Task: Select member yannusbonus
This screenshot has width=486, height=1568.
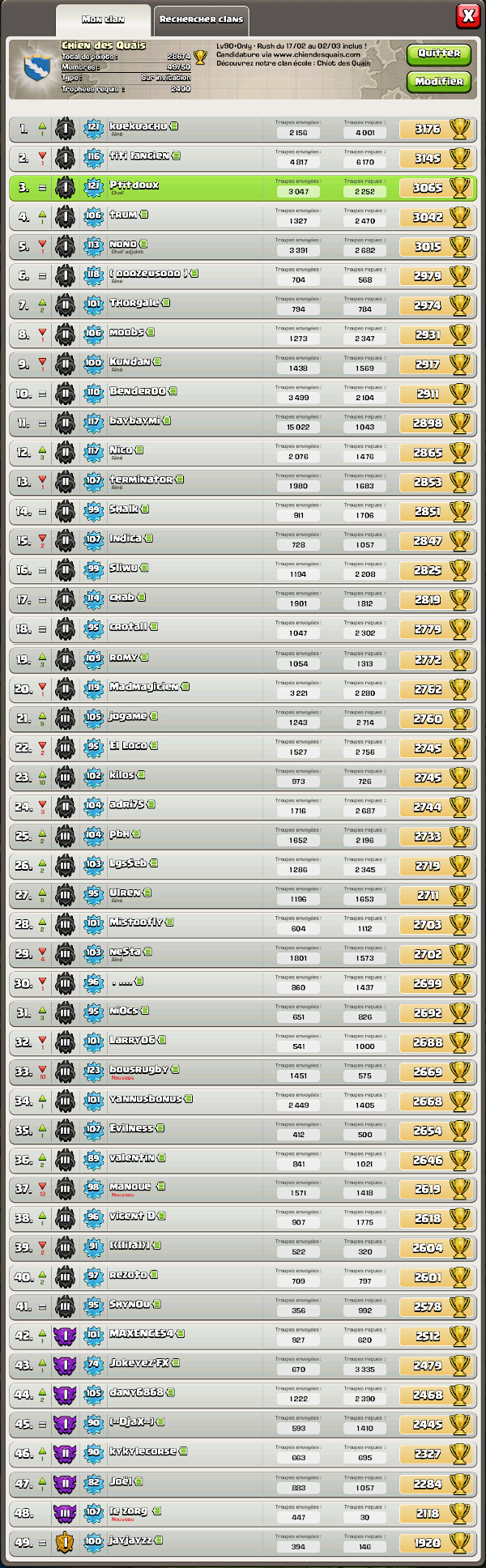Action: [243, 1101]
